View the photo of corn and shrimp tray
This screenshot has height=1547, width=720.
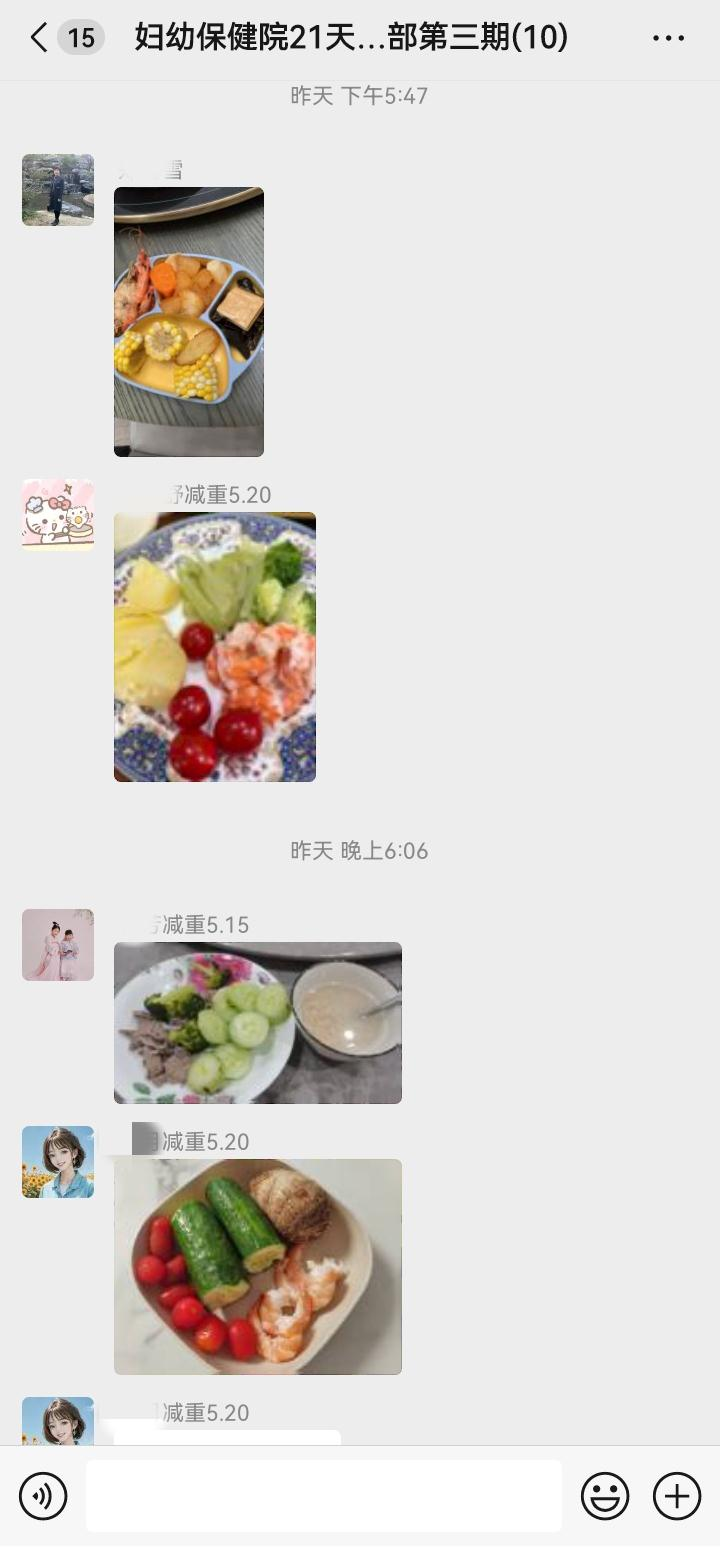tap(189, 321)
